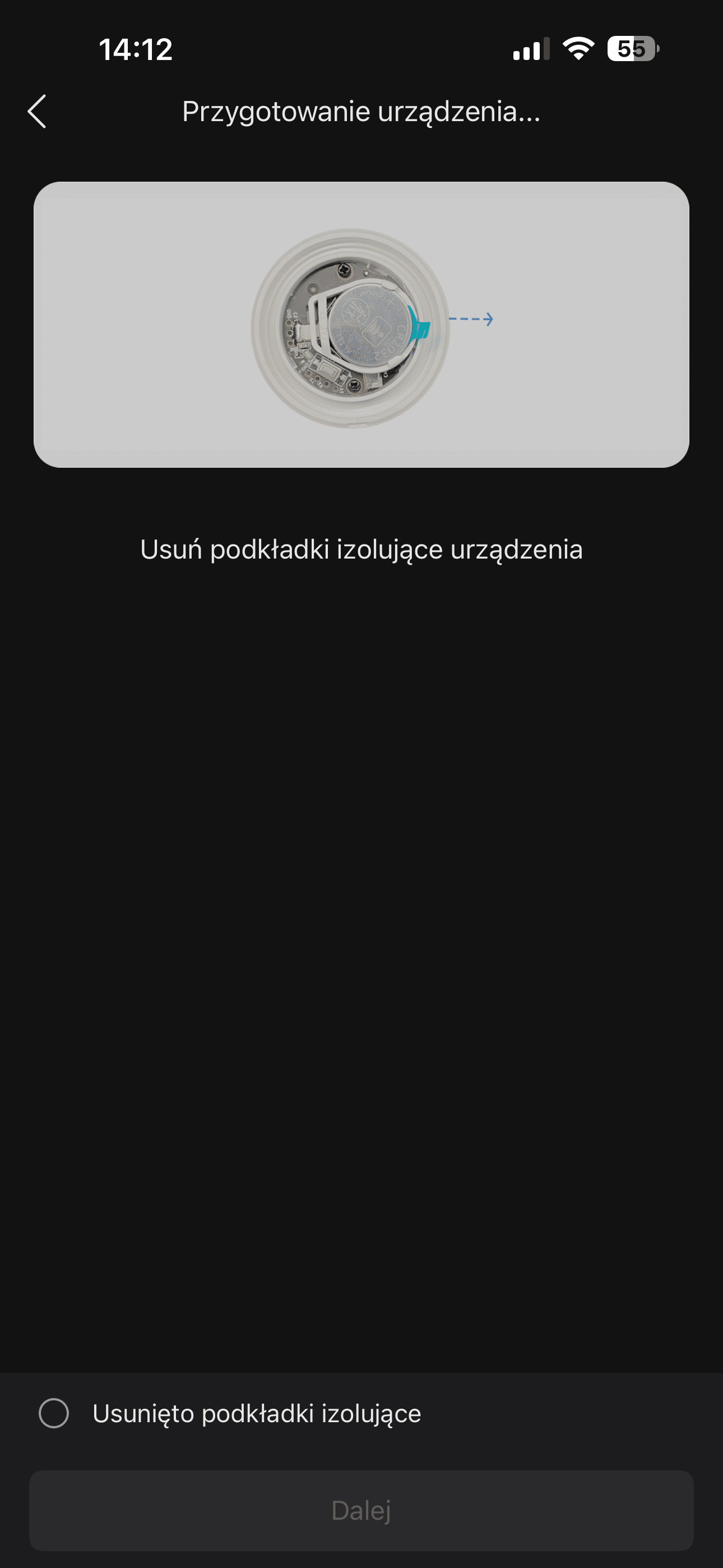This screenshot has height=1568, width=723.
Task: Go back using the arrow icon
Action: tap(37, 112)
